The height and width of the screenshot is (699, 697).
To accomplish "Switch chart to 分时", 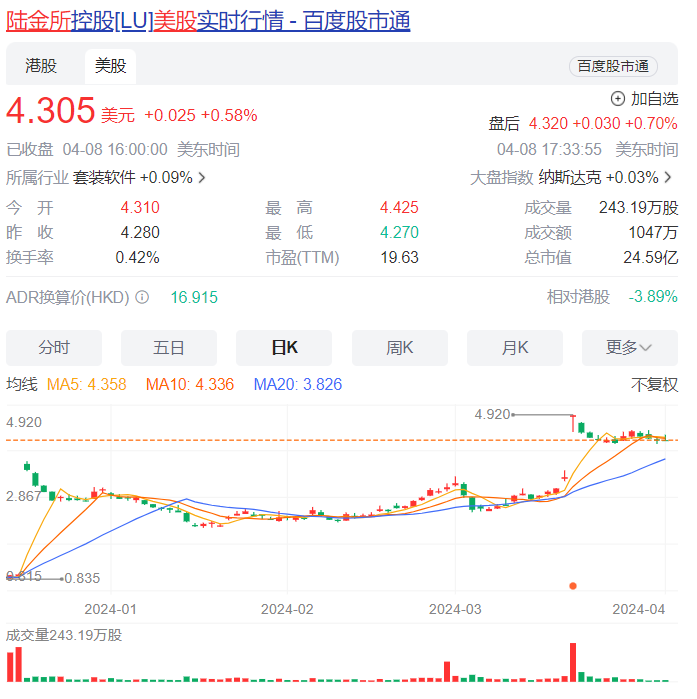I will (x=54, y=348).
